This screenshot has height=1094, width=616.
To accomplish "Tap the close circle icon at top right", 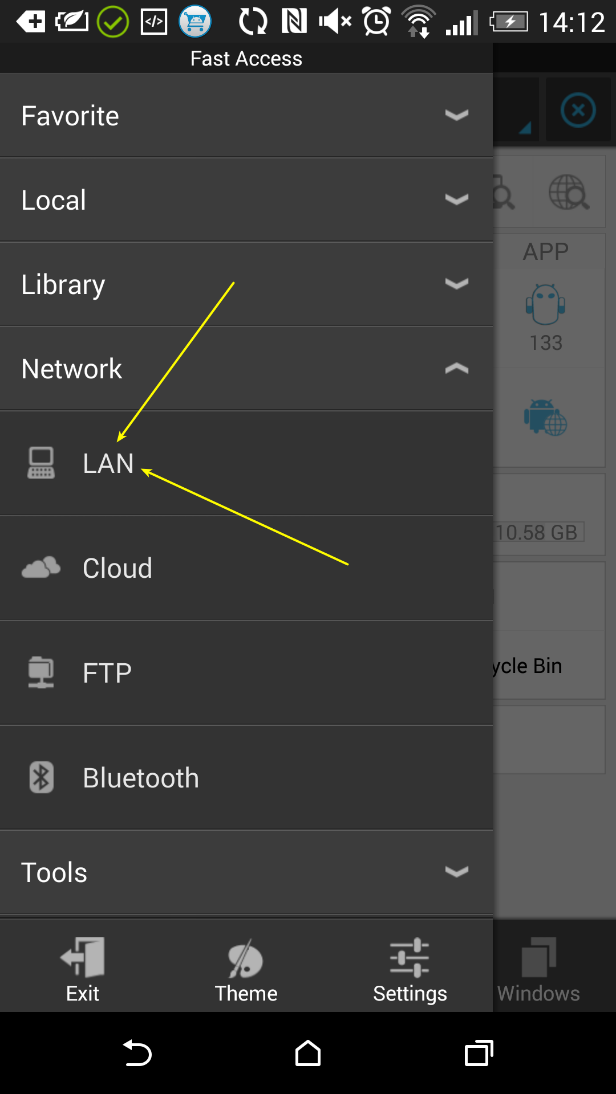I will click(577, 111).
